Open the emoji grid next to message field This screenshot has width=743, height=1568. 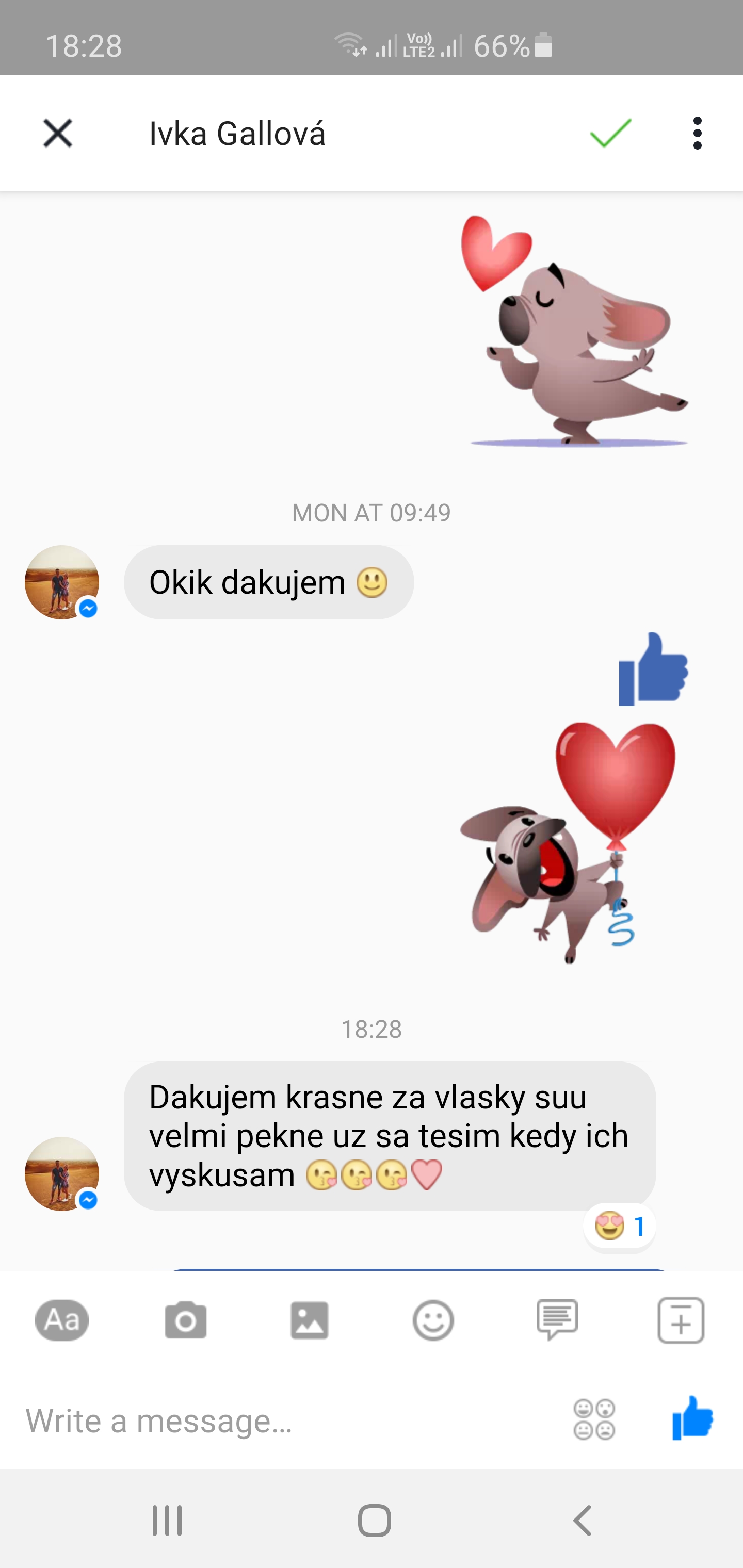594,1419
